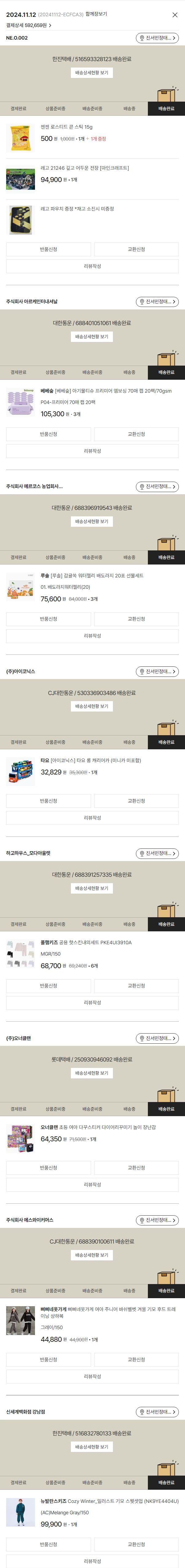Image resolution: width=185 pixels, height=1568 pixels.
Task: Request a return for the NE.O.002 order
Action: coord(49,249)
